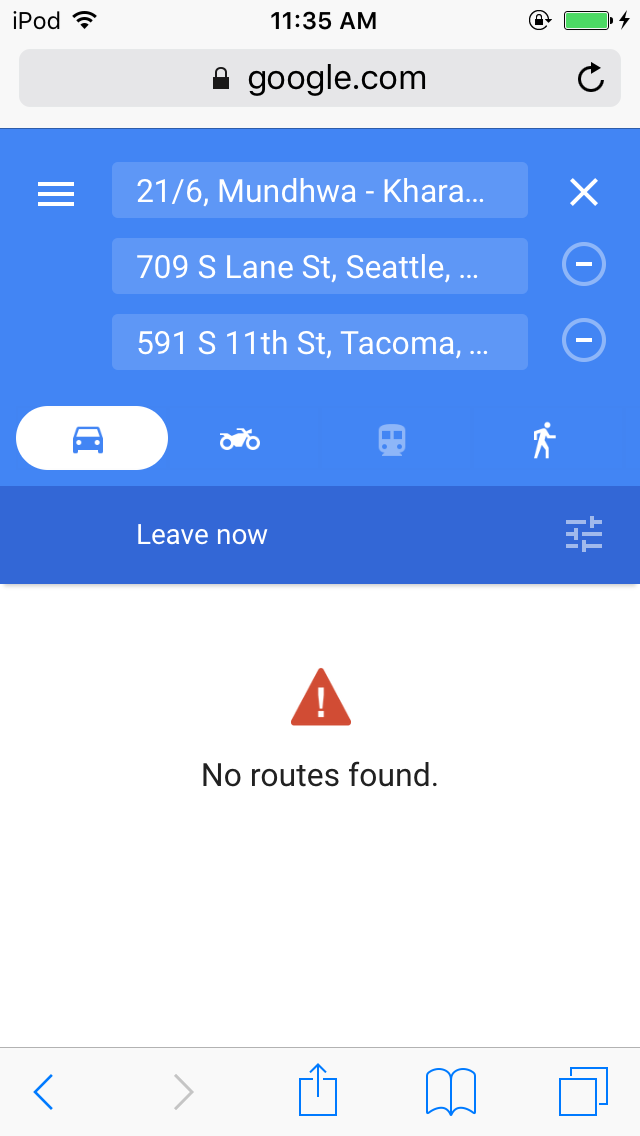The image size is (640, 1136).
Task: Close the directions panel
Action: point(583,192)
